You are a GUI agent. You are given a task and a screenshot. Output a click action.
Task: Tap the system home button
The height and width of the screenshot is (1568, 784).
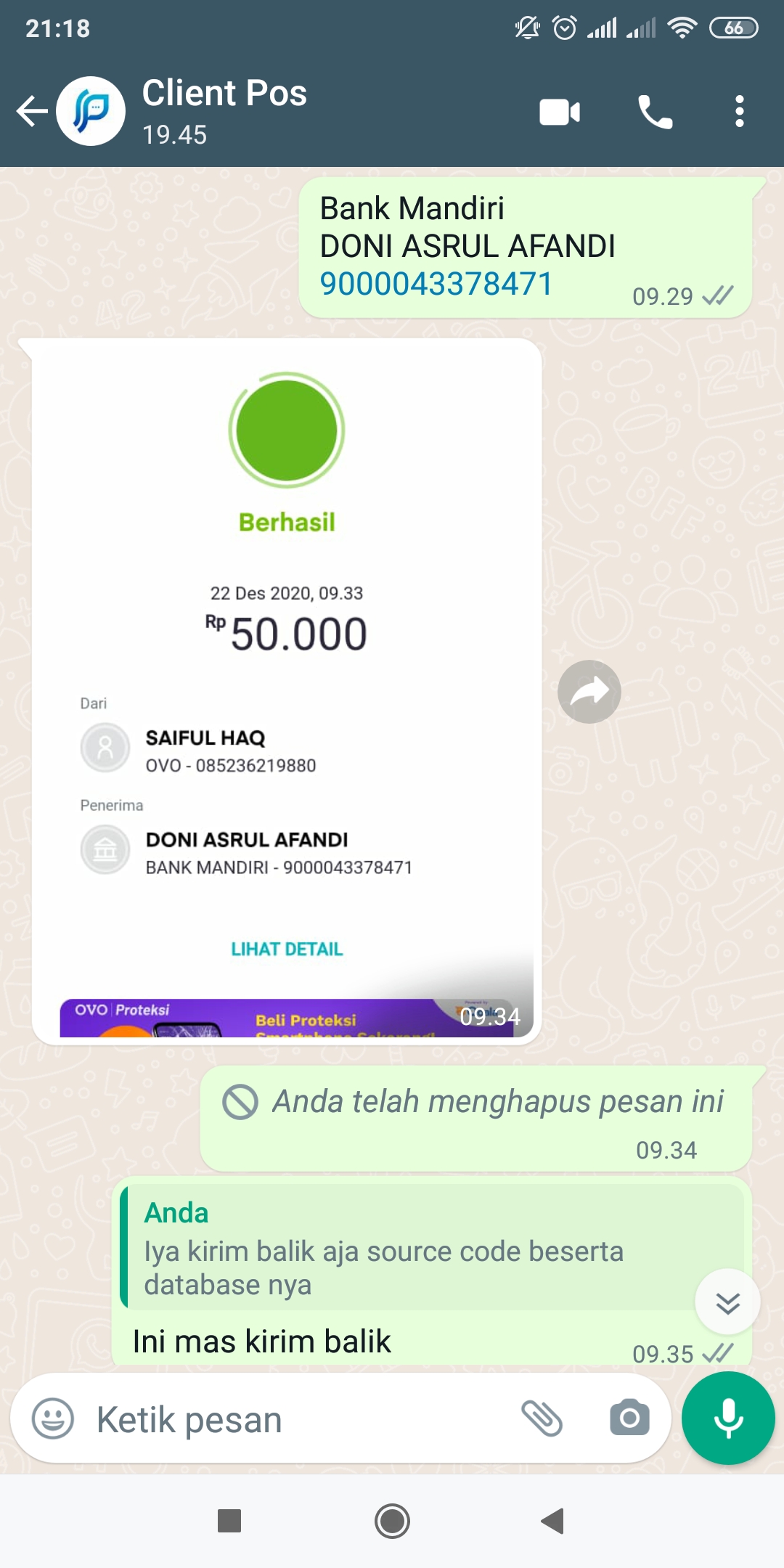392,1521
